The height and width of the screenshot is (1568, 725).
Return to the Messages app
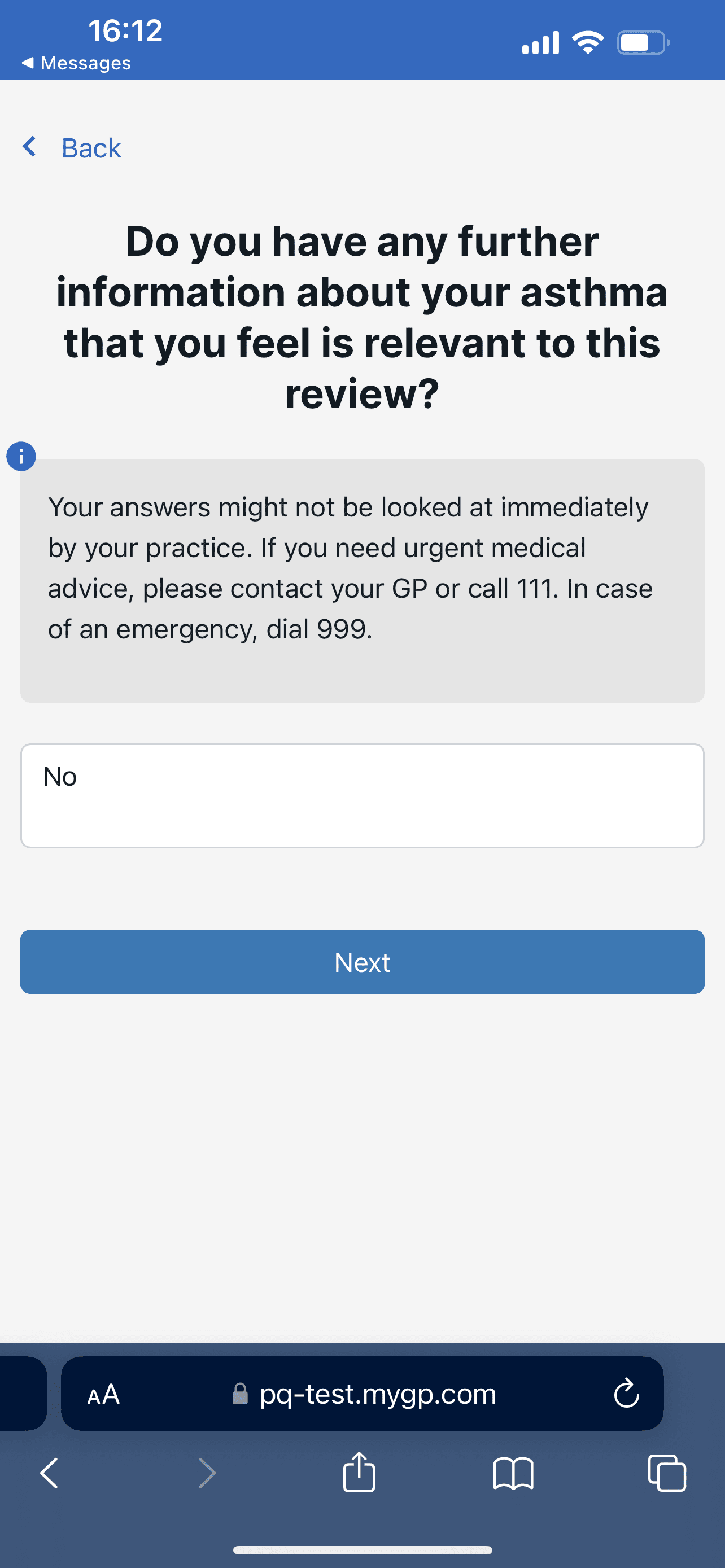[x=76, y=63]
